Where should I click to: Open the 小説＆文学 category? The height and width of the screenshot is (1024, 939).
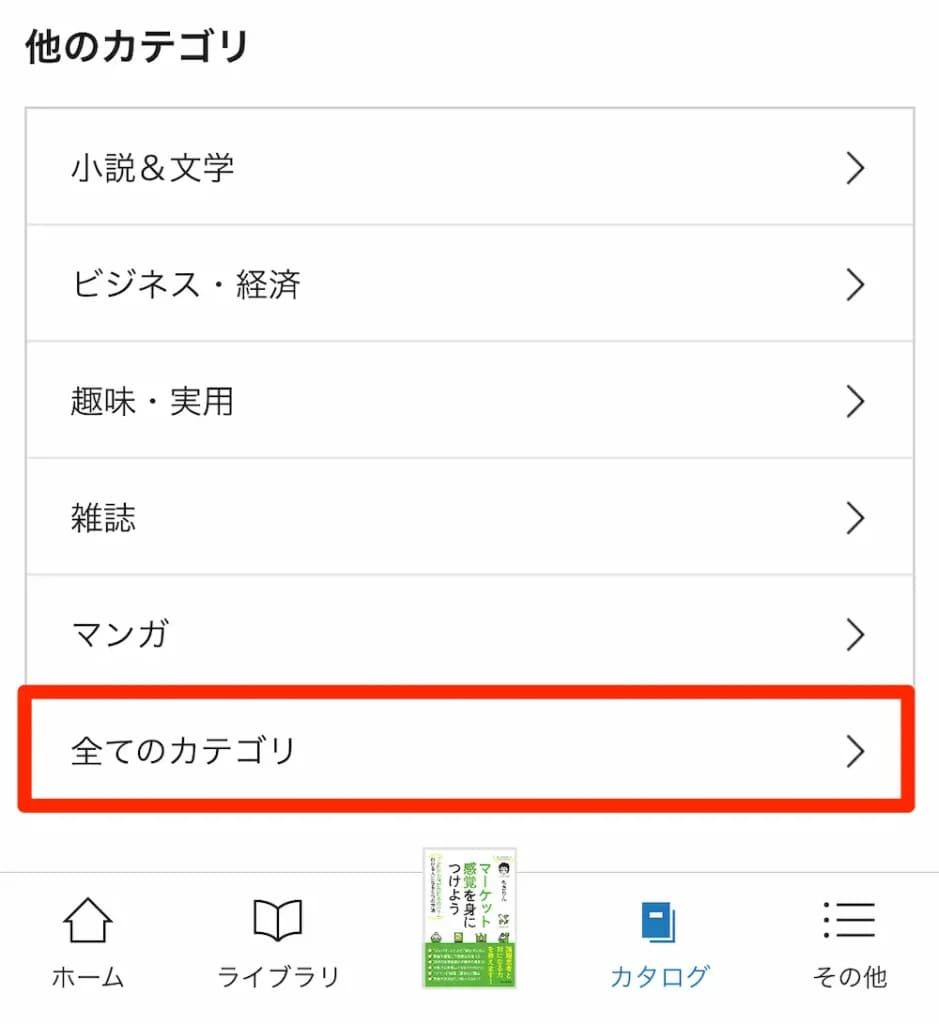click(x=468, y=168)
